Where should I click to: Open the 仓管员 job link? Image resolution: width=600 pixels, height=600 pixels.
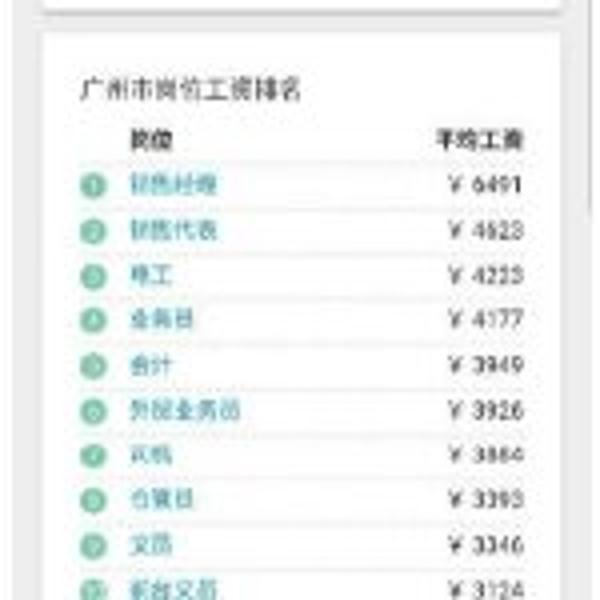pyautogui.click(x=162, y=500)
